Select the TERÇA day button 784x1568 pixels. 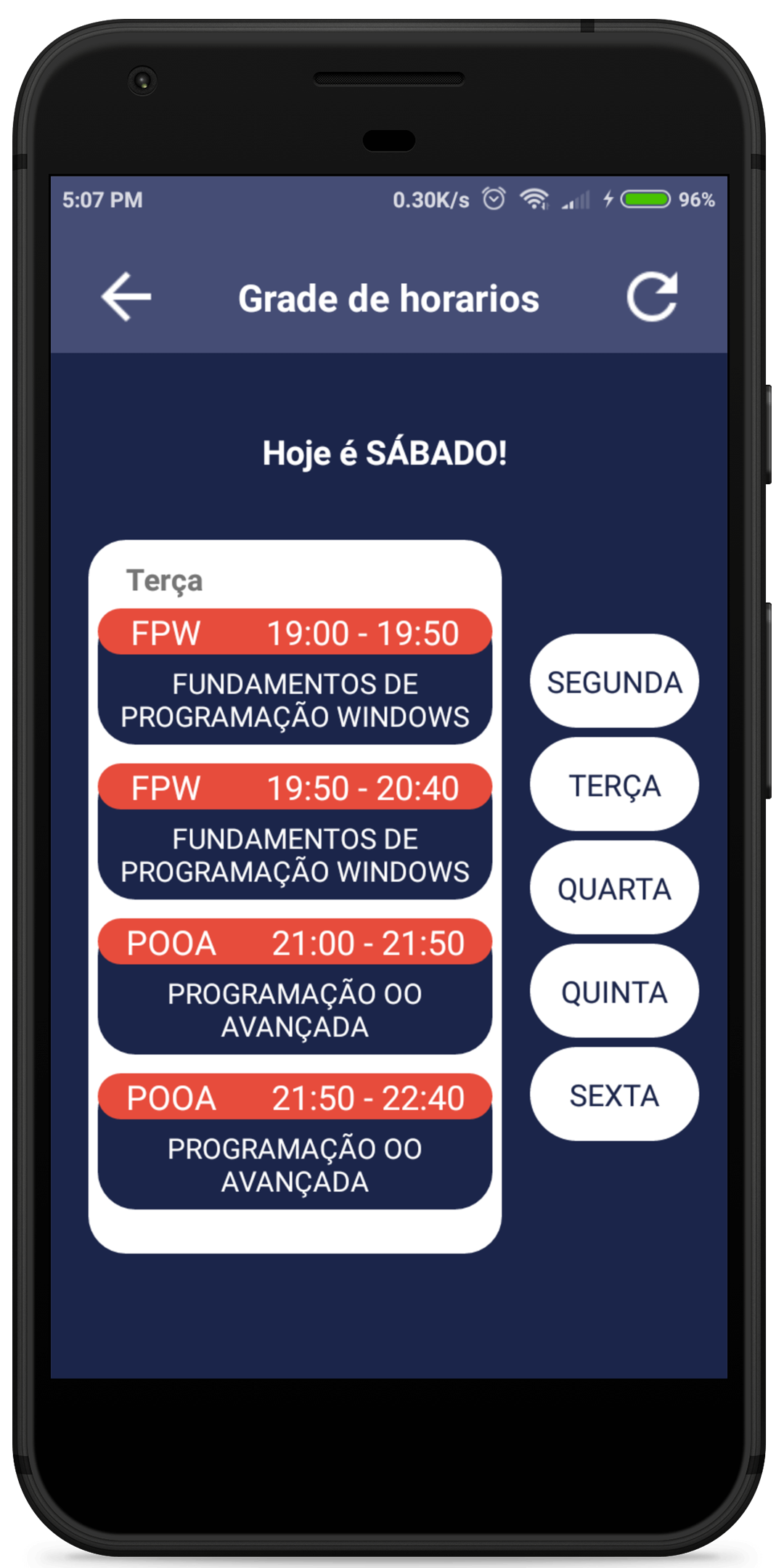pos(614,785)
